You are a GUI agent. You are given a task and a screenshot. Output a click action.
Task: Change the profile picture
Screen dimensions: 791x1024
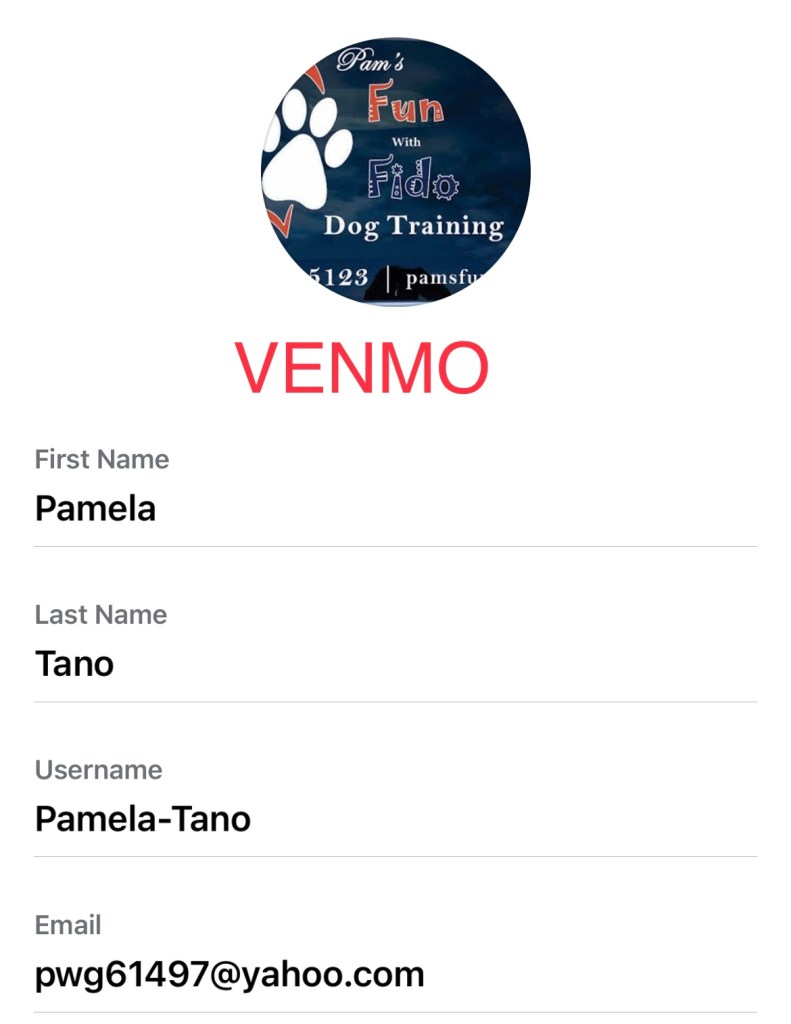pos(395,172)
